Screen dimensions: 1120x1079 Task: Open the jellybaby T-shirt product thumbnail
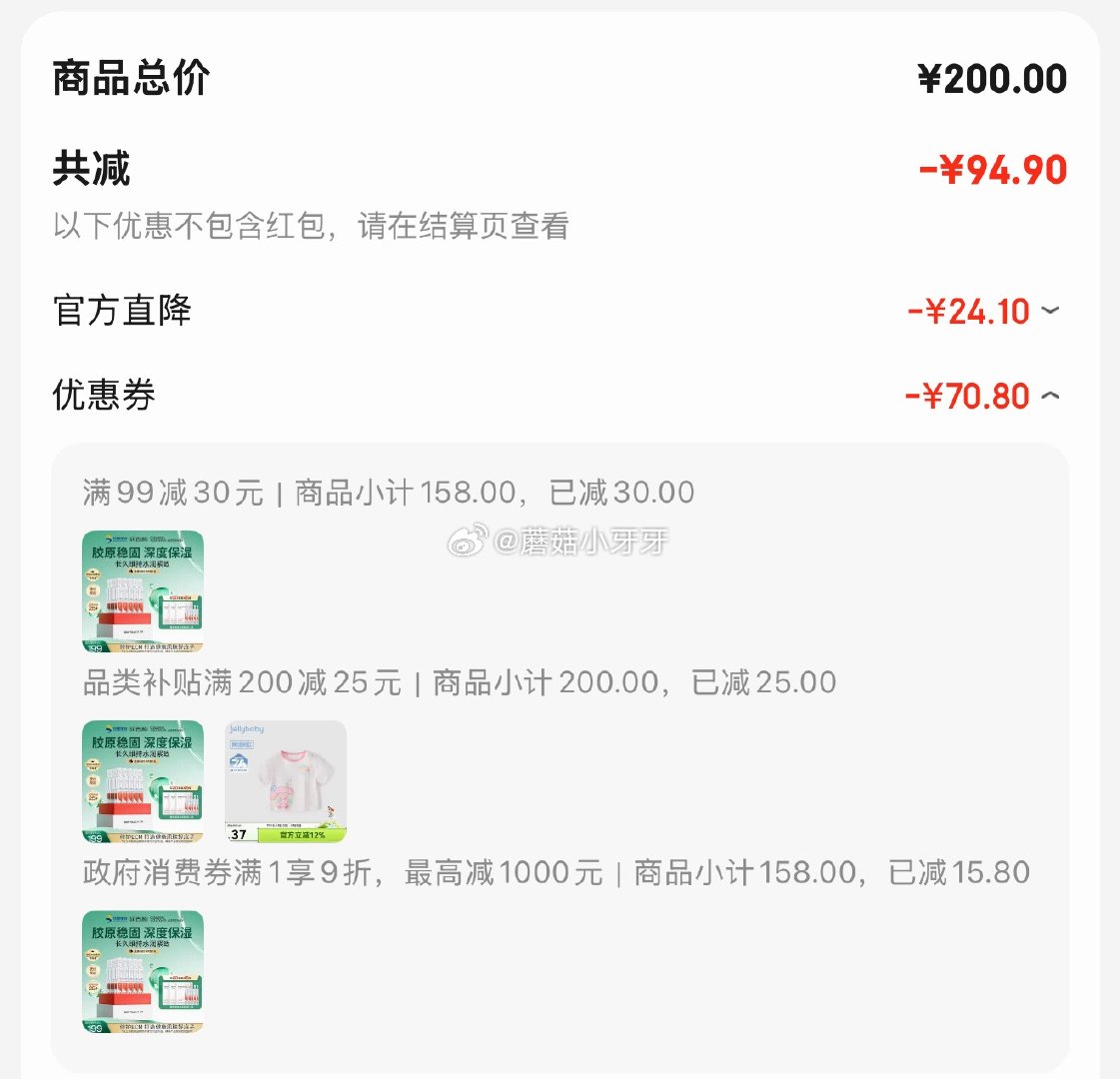(286, 781)
